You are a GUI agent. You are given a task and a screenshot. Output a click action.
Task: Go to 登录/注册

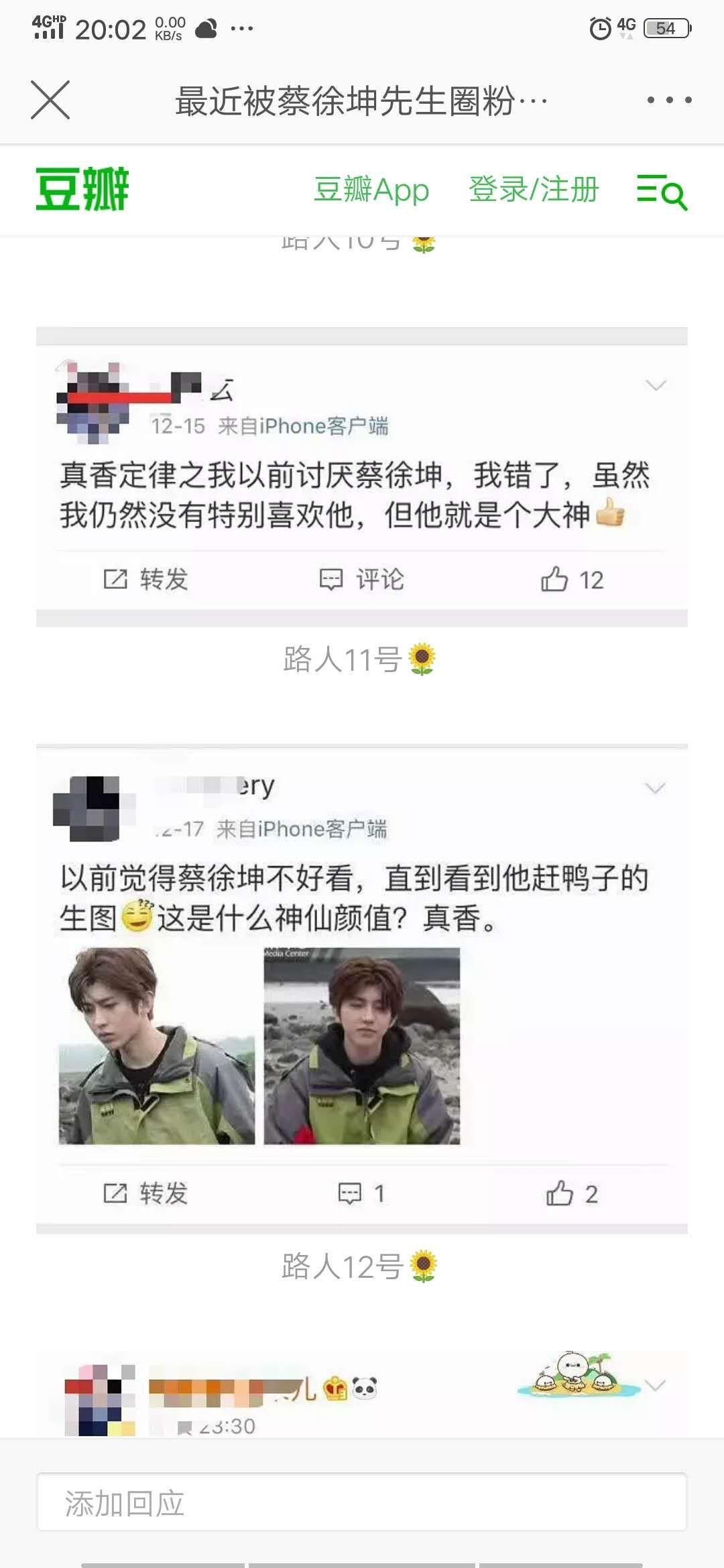[x=534, y=190]
